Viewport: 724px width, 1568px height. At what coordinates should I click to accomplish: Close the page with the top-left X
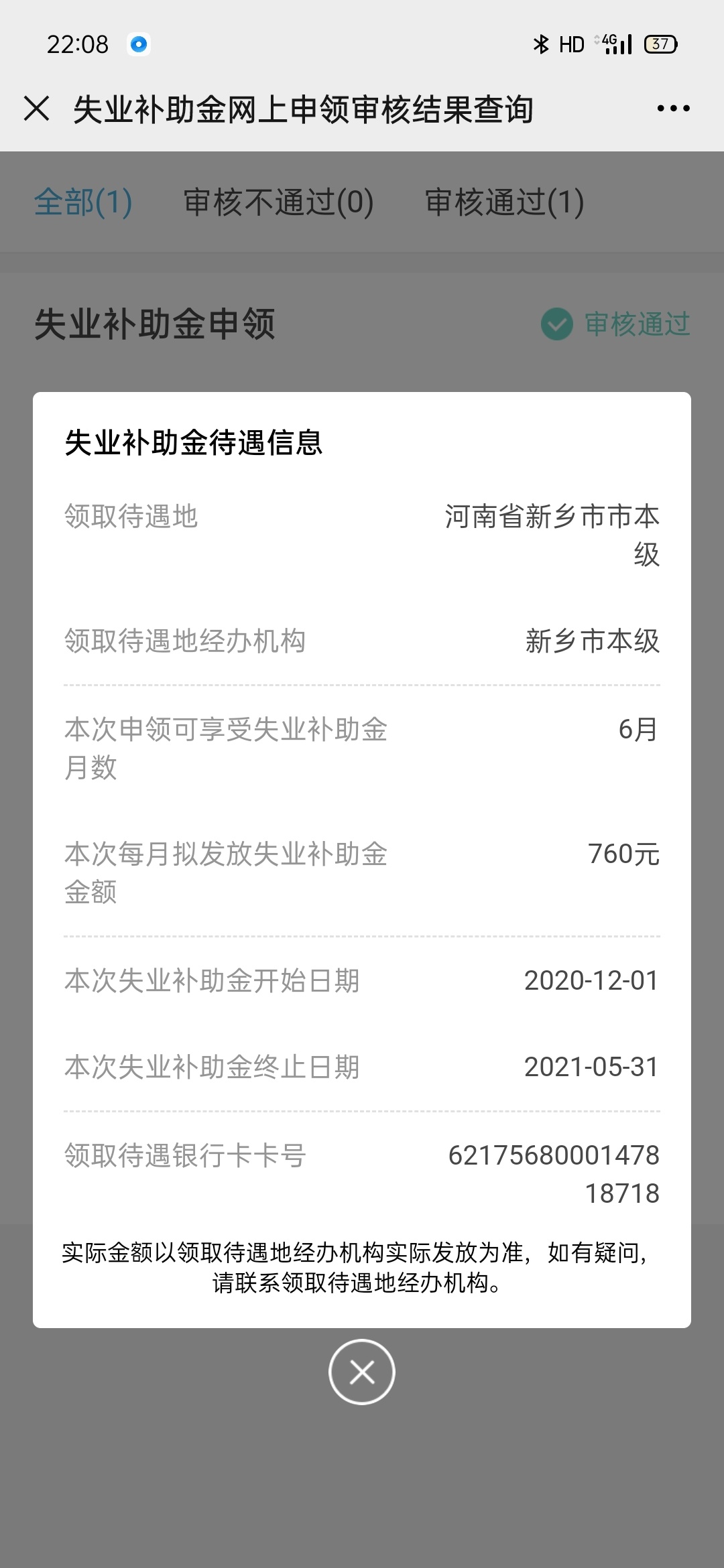[36, 109]
